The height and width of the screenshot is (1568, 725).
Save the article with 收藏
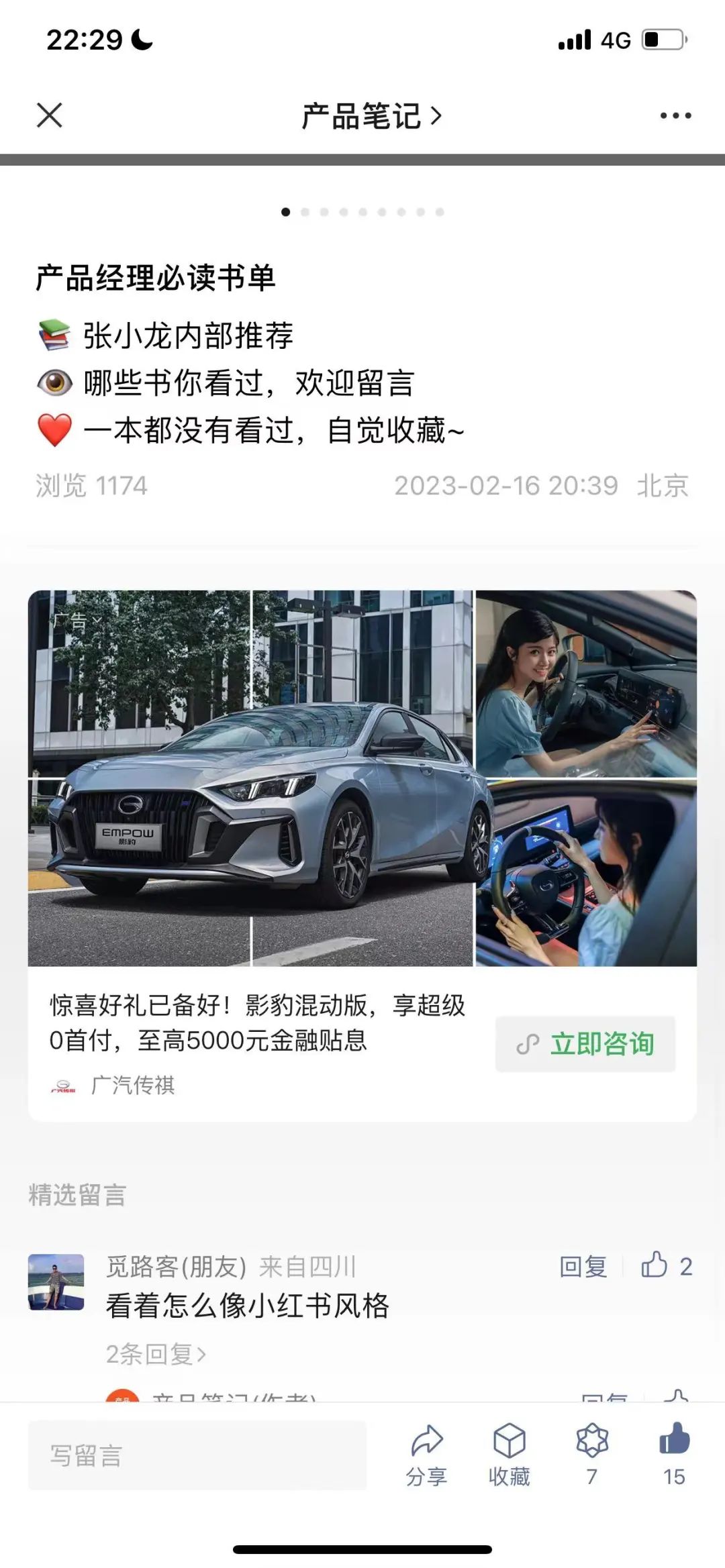[509, 1454]
